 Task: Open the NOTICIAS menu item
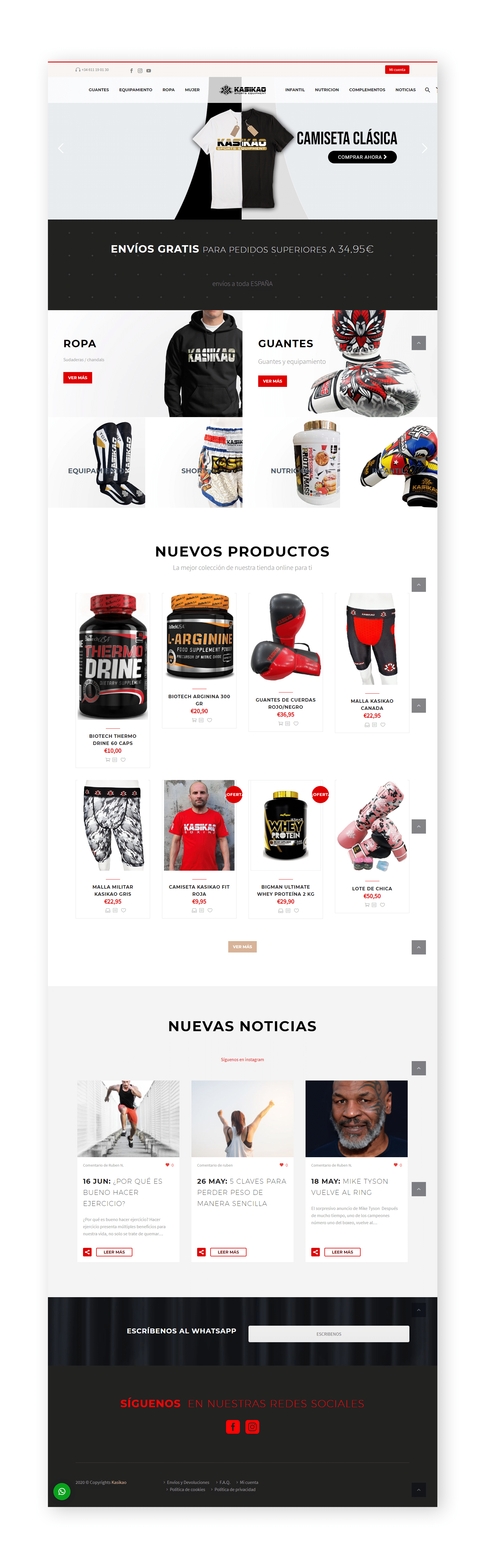pyautogui.click(x=405, y=90)
